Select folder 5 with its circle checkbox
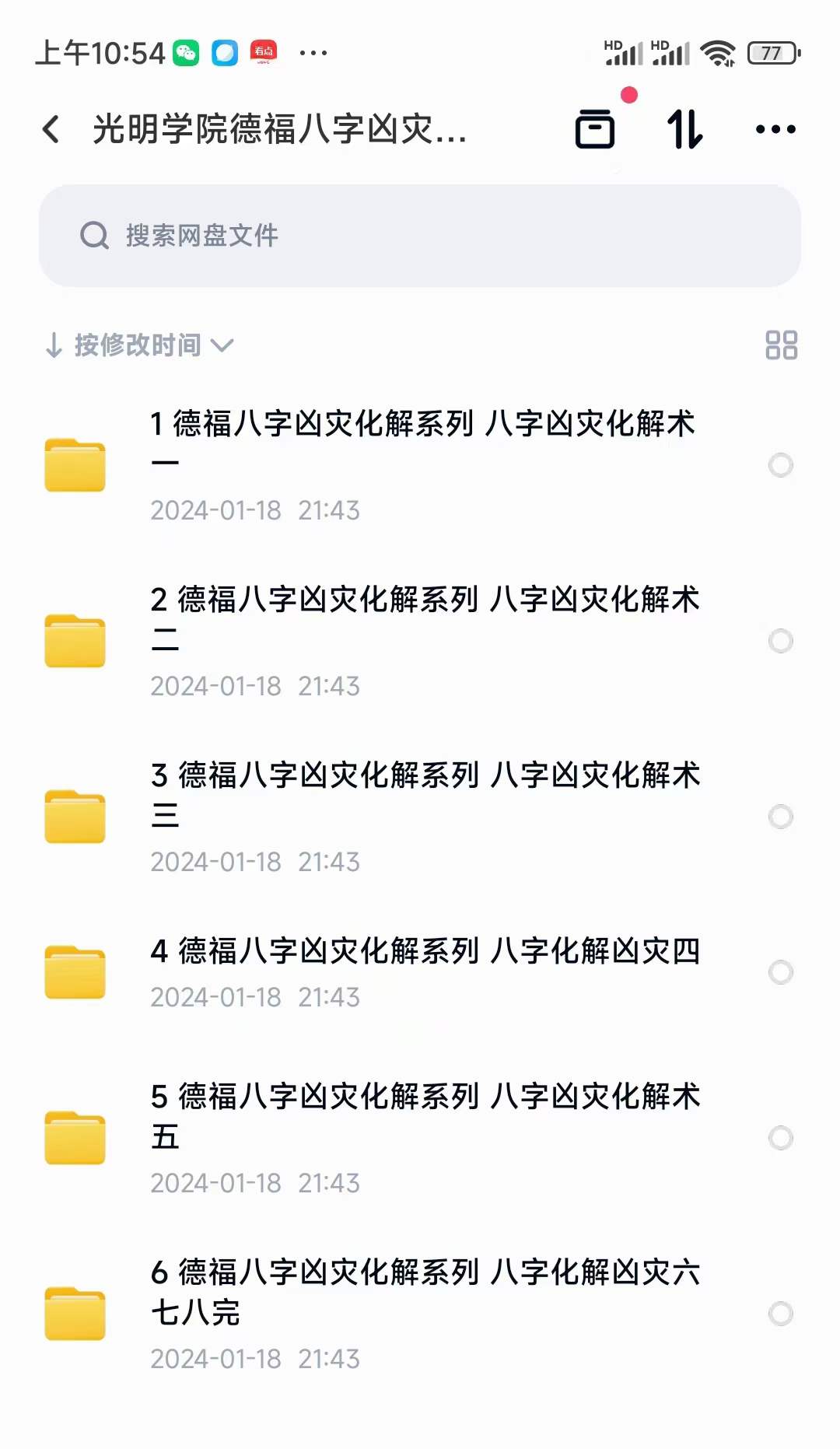 coord(780,1138)
